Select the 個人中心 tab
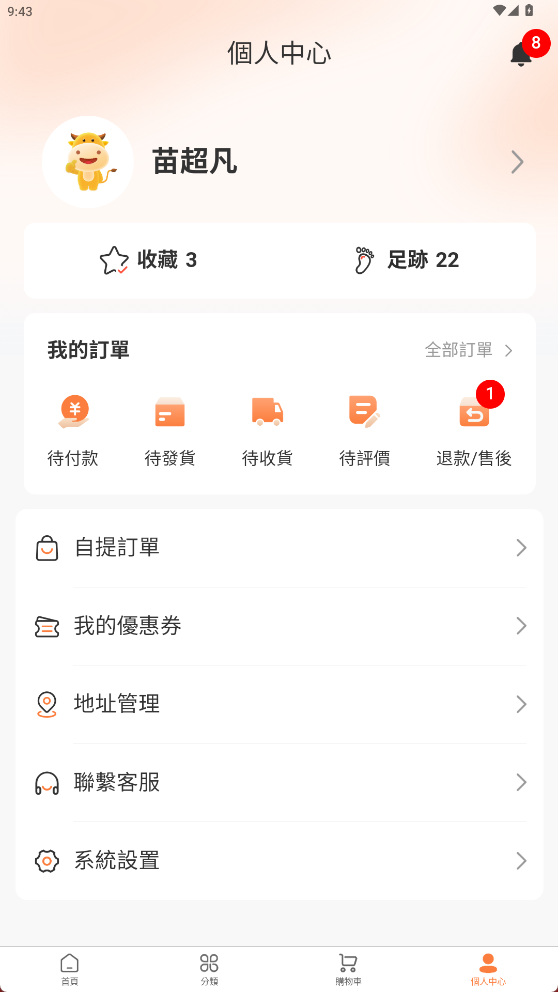This screenshot has height=992, width=558. (488, 970)
